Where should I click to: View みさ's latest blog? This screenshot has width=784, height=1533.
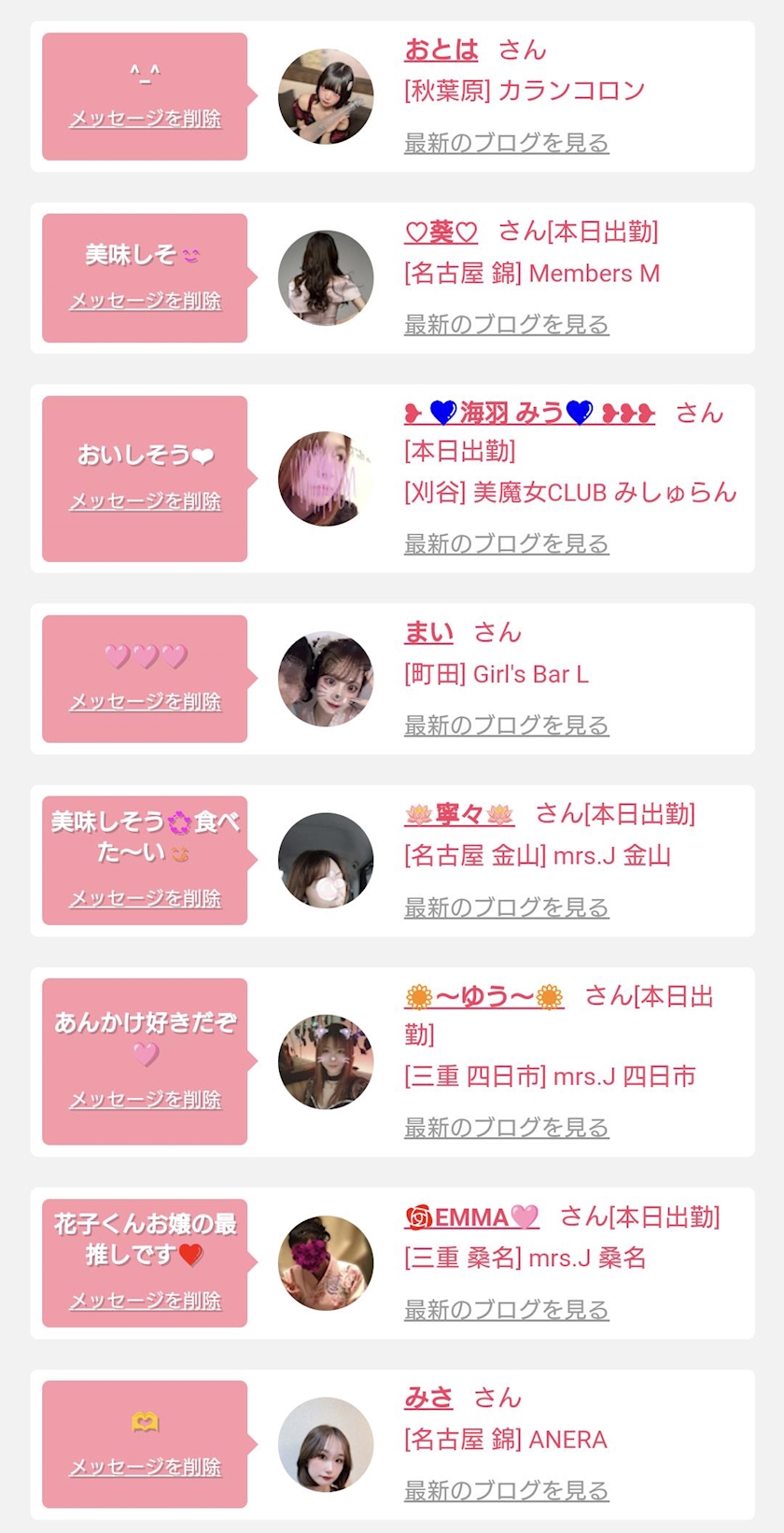pos(506,1491)
